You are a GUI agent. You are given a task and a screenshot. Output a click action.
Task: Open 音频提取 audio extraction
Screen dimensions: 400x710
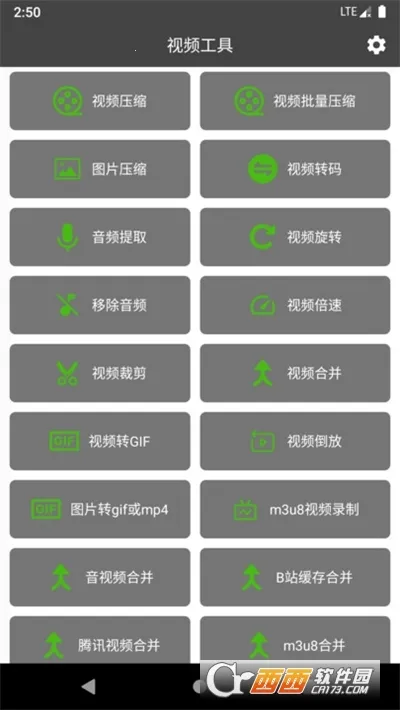point(100,237)
